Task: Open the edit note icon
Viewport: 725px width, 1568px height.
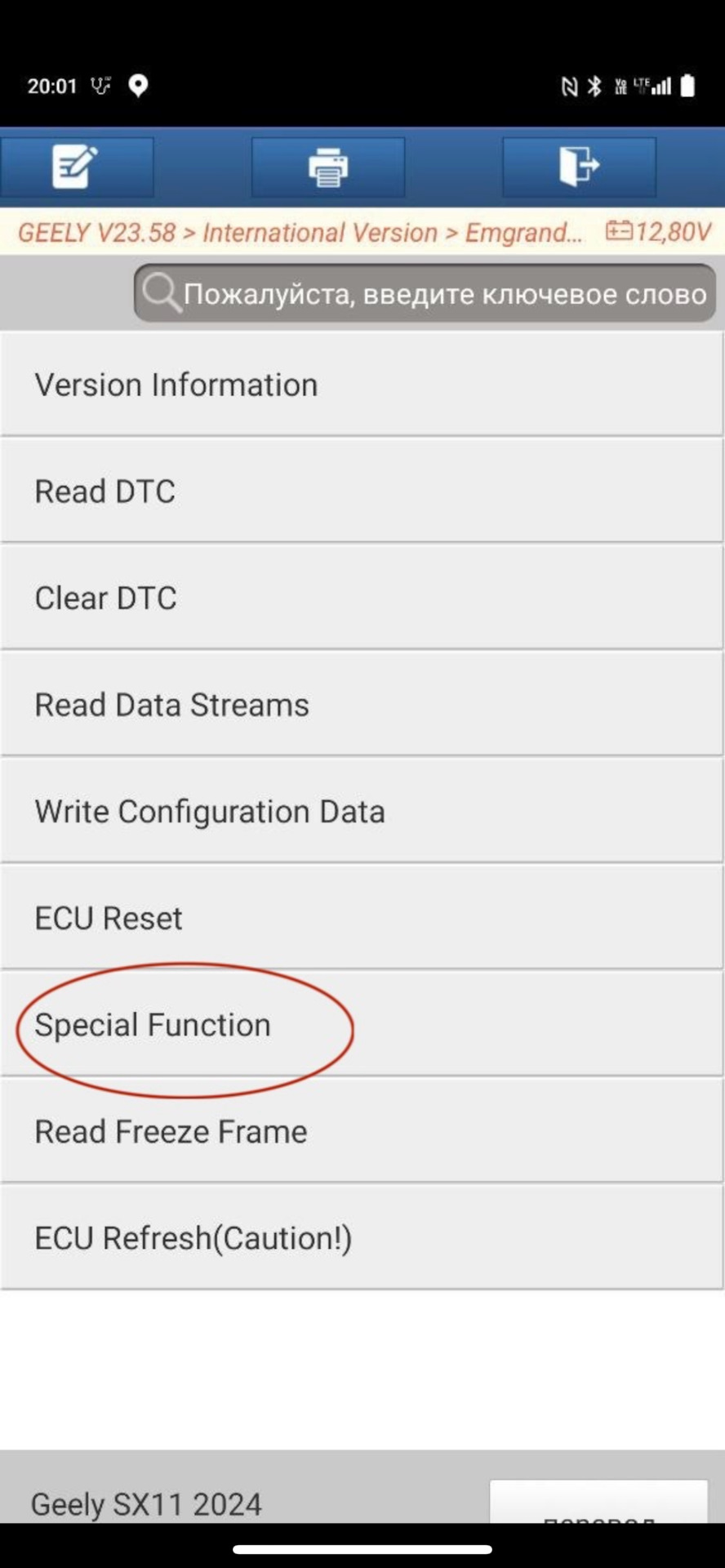Action: click(x=76, y=167)
